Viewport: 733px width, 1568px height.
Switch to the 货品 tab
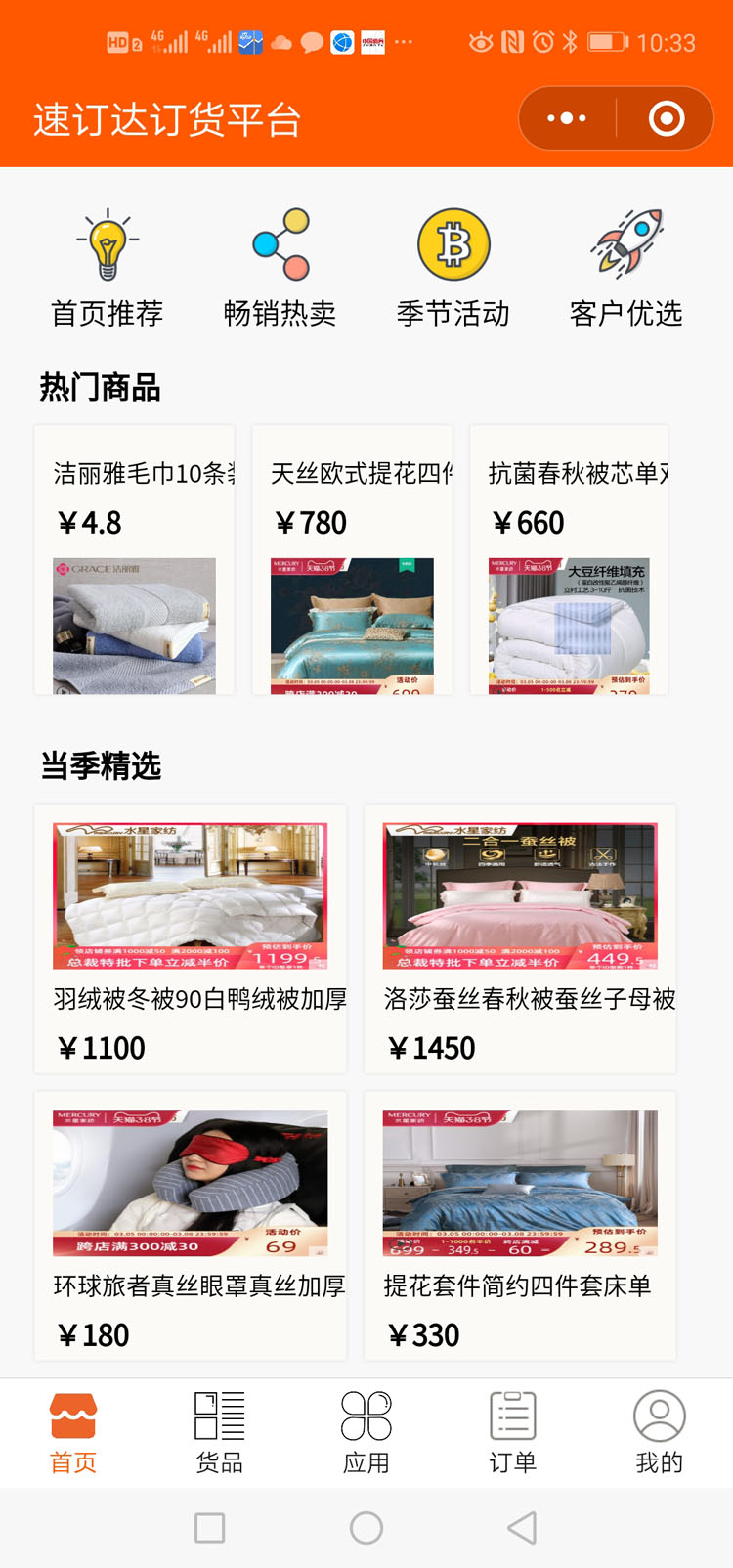[x=220, y=1433]
